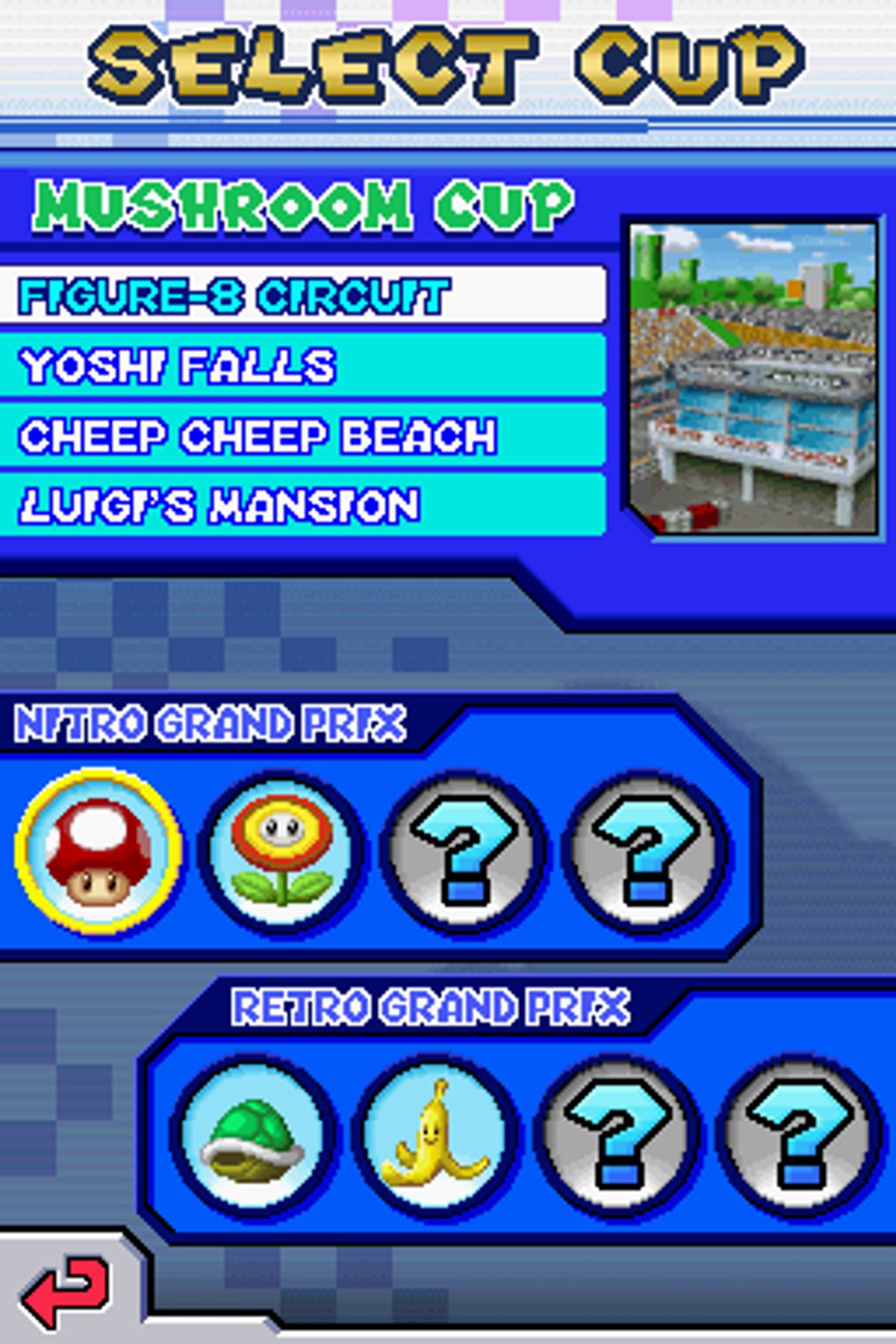Choose the Flower Cup icon
The image size is (896, 1344).
281,851
